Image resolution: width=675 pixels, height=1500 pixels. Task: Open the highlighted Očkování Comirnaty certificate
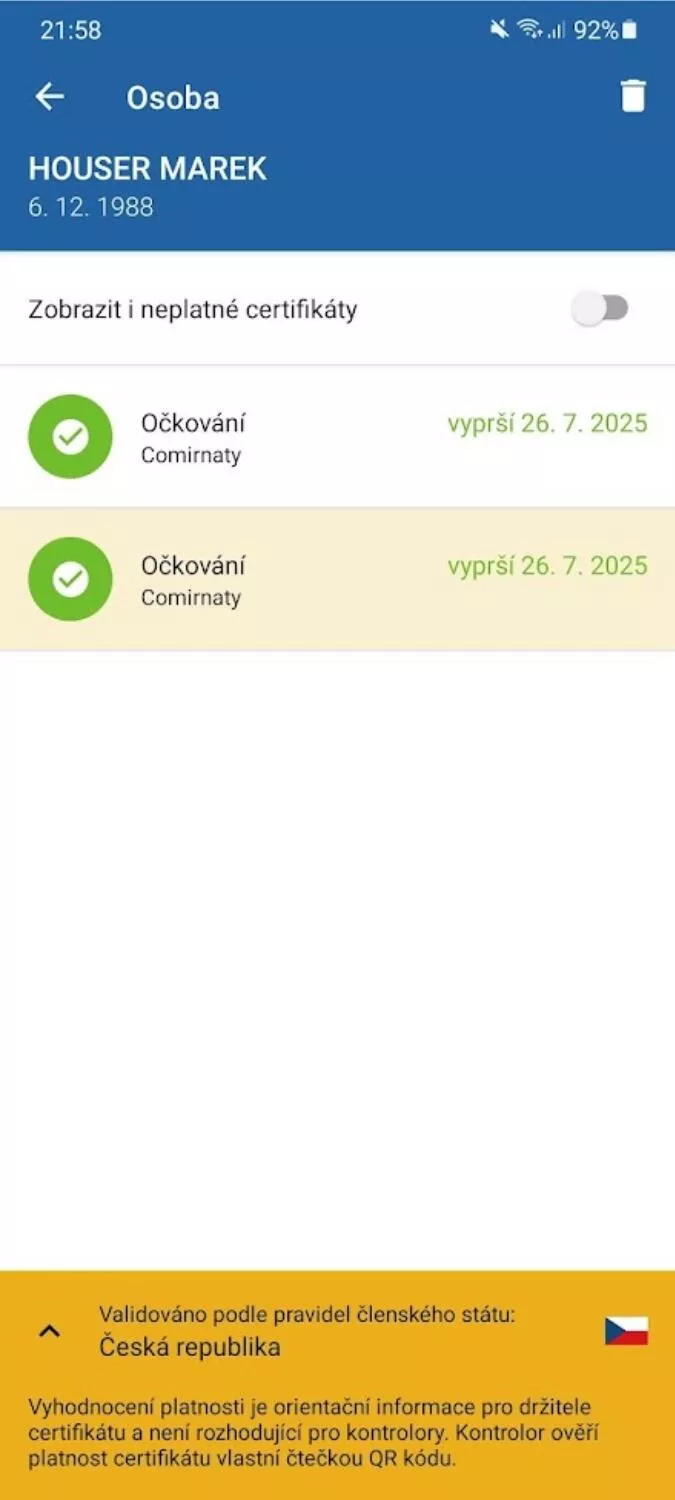pos(337,580)
